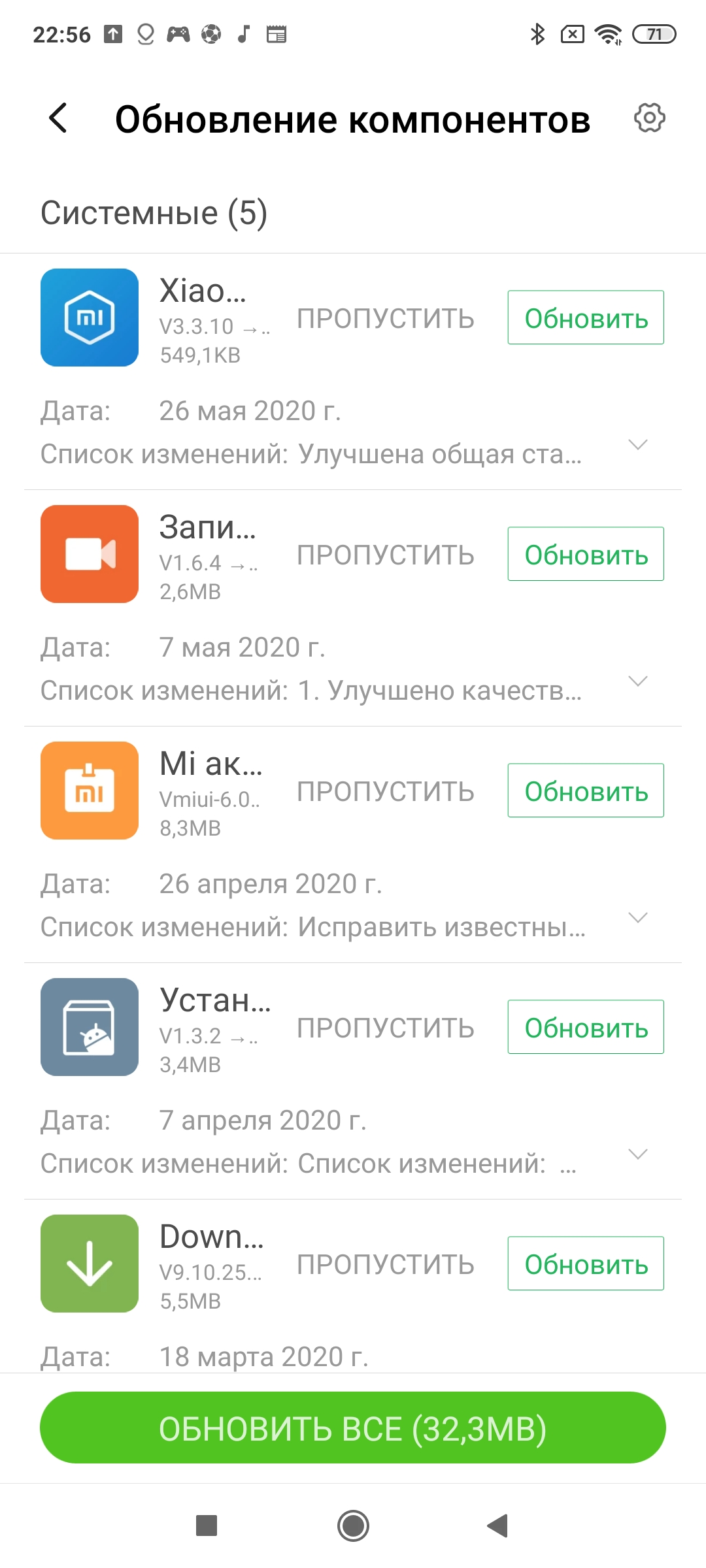Skip the Xiao… update
This screenshot has height=1568, width=706.
[386, 319]
